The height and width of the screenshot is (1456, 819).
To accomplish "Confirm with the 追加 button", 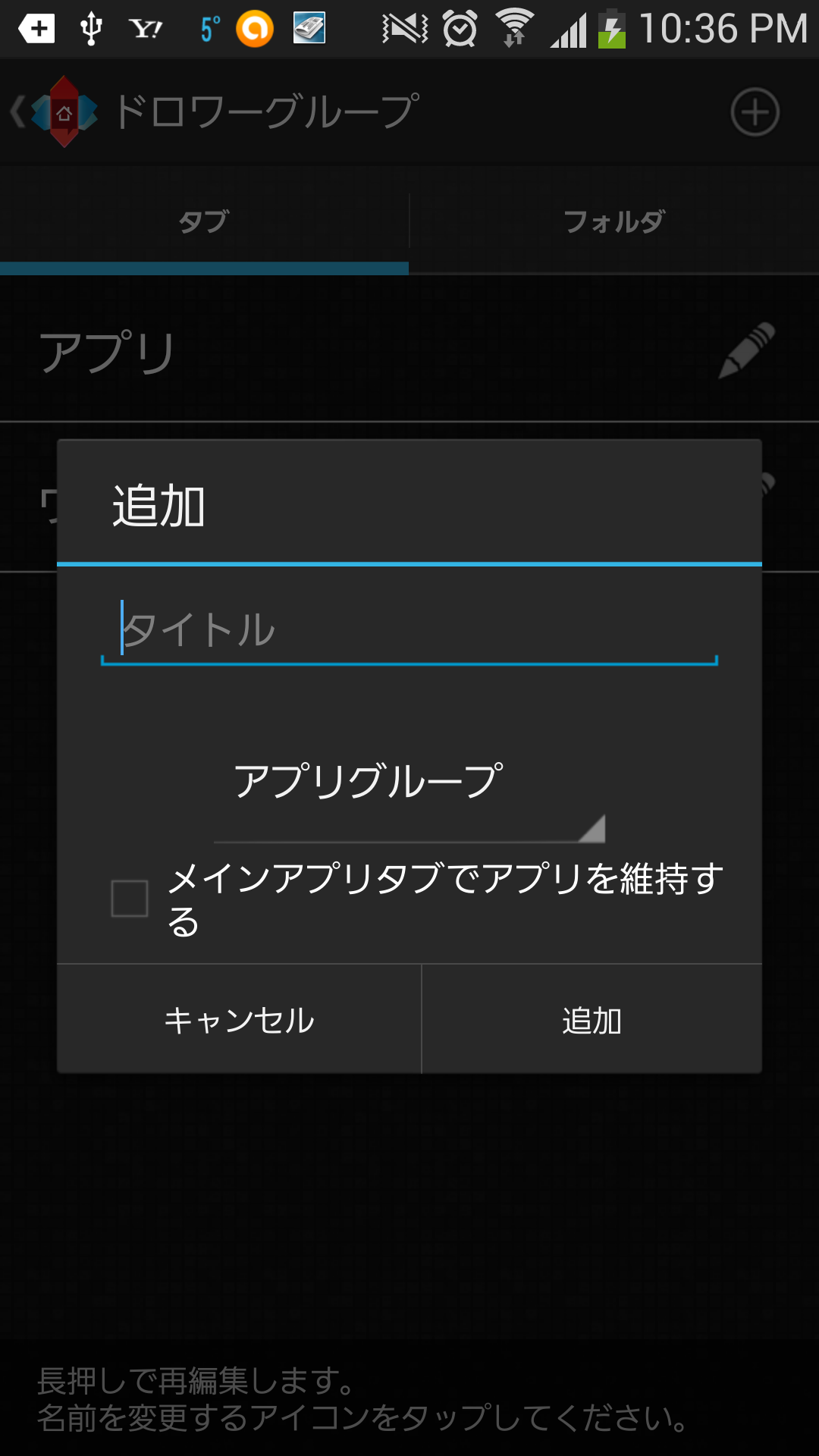I will [x=591, y=1019].
